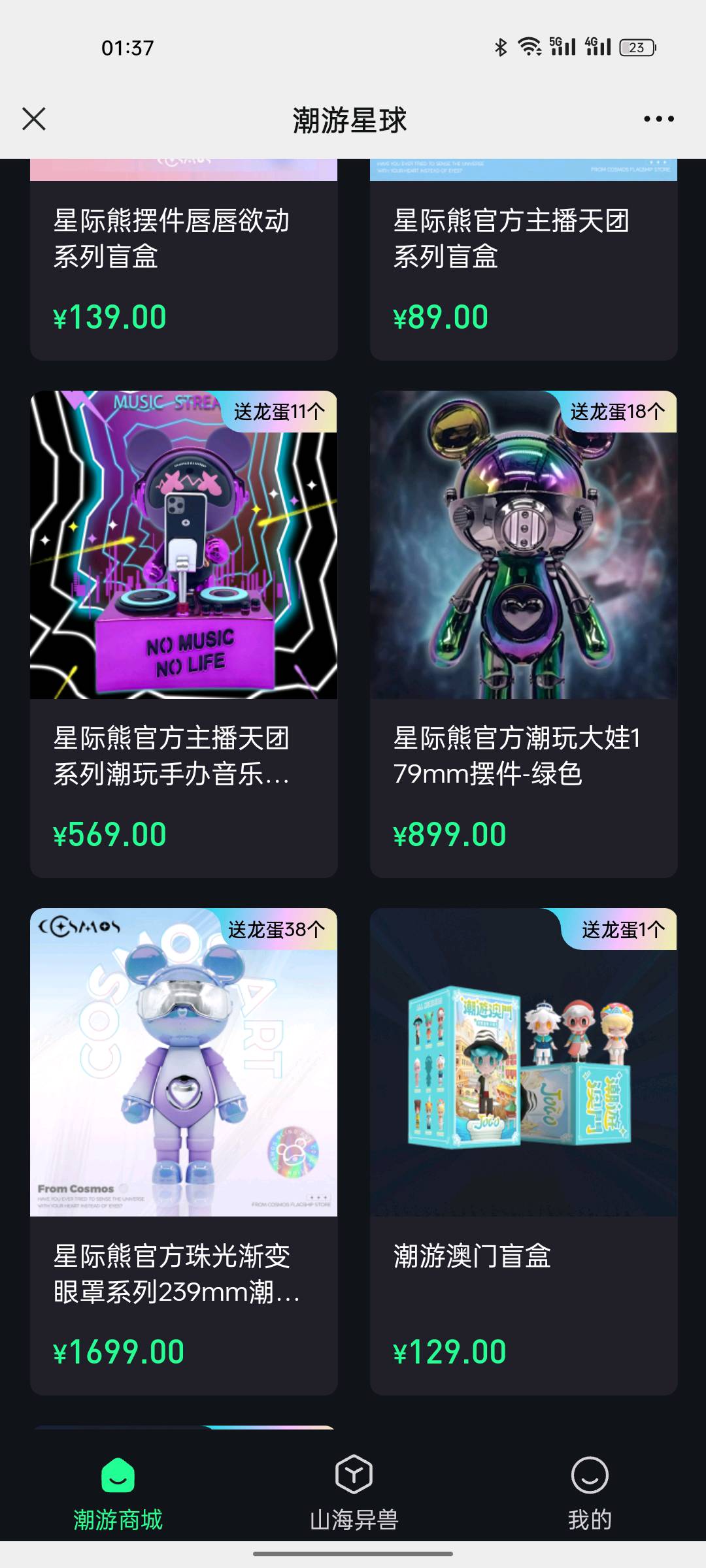
Task: View the 潮游澳门盲盒 product card
Action: (x=523, y=1150)
